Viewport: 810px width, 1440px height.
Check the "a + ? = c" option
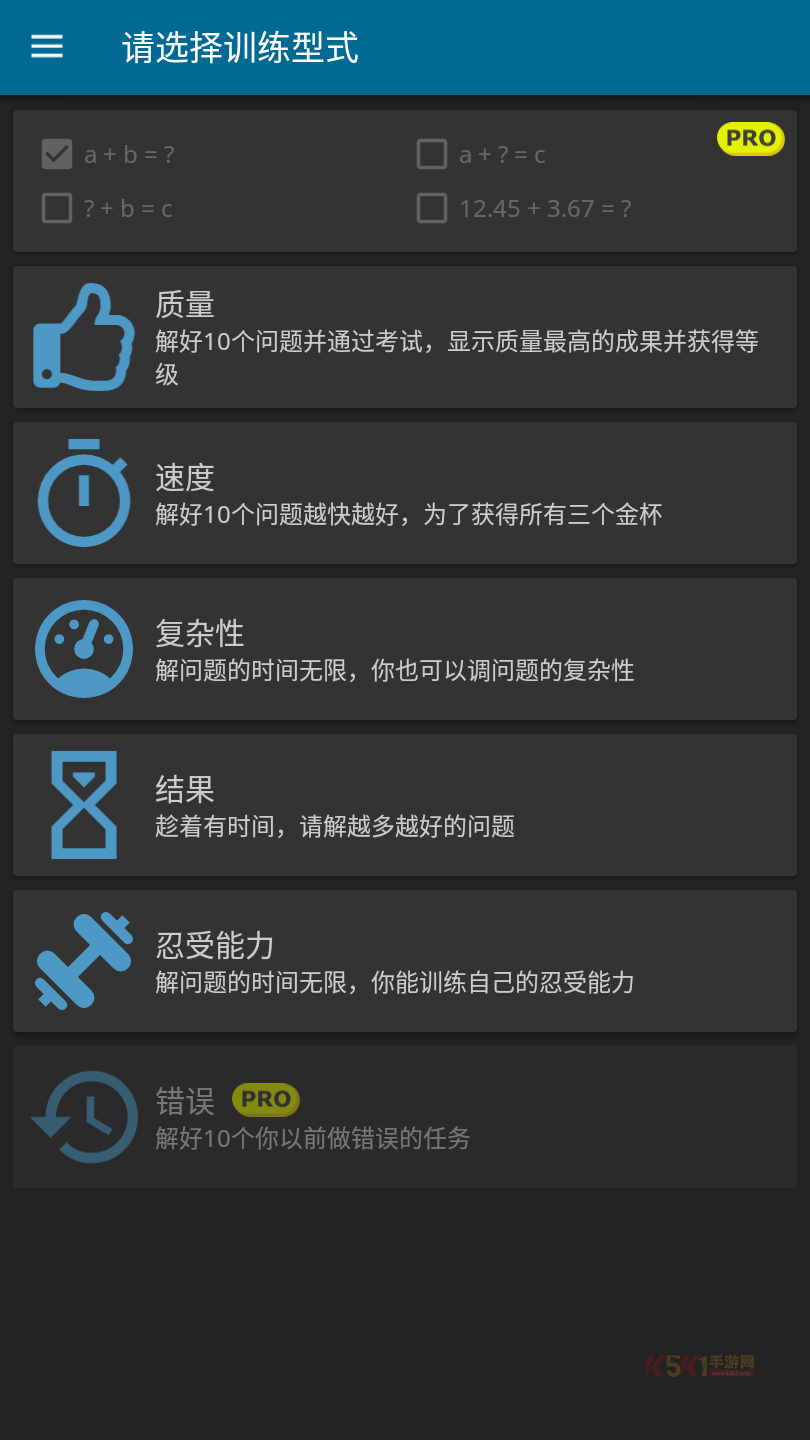432,154
